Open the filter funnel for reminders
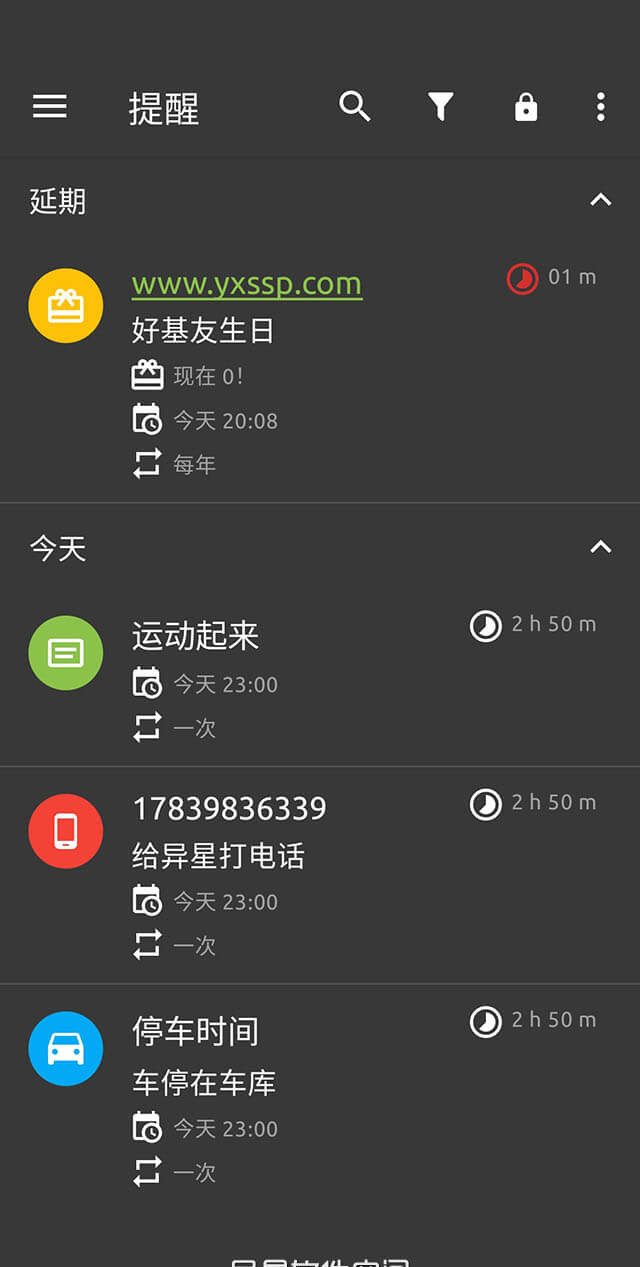 (x=441, y=106)
